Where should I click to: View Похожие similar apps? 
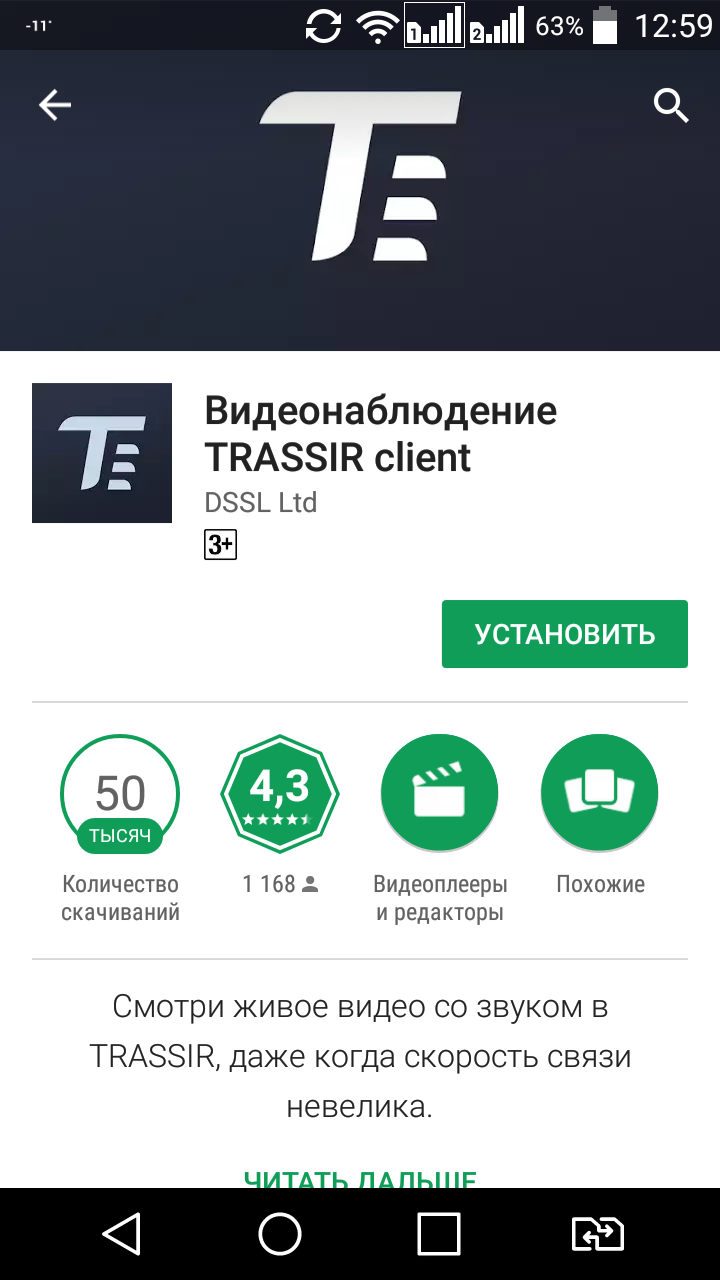tap(599, 791)
